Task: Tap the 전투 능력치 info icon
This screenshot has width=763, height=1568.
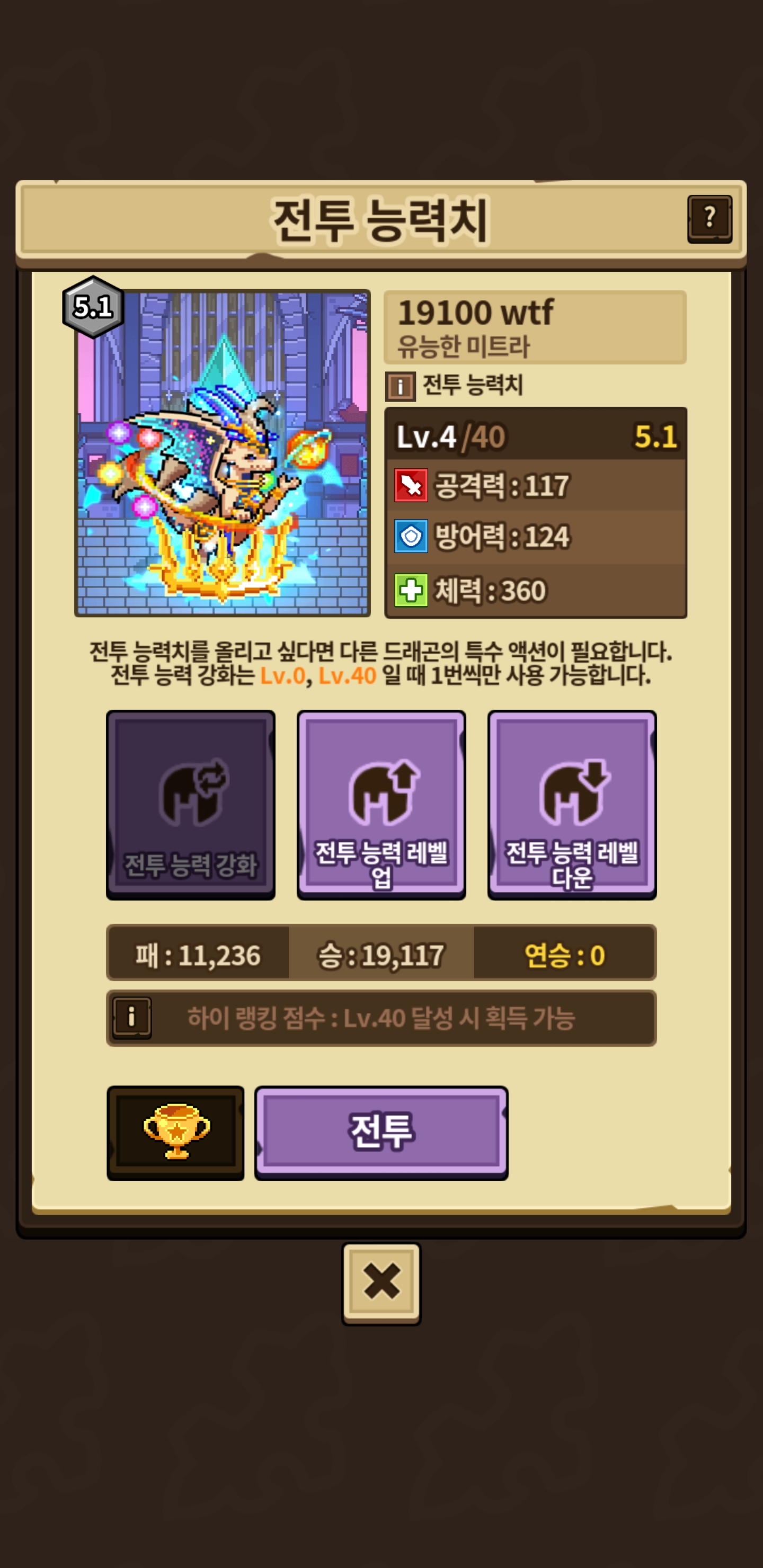Action: click(x=400, y=386)
